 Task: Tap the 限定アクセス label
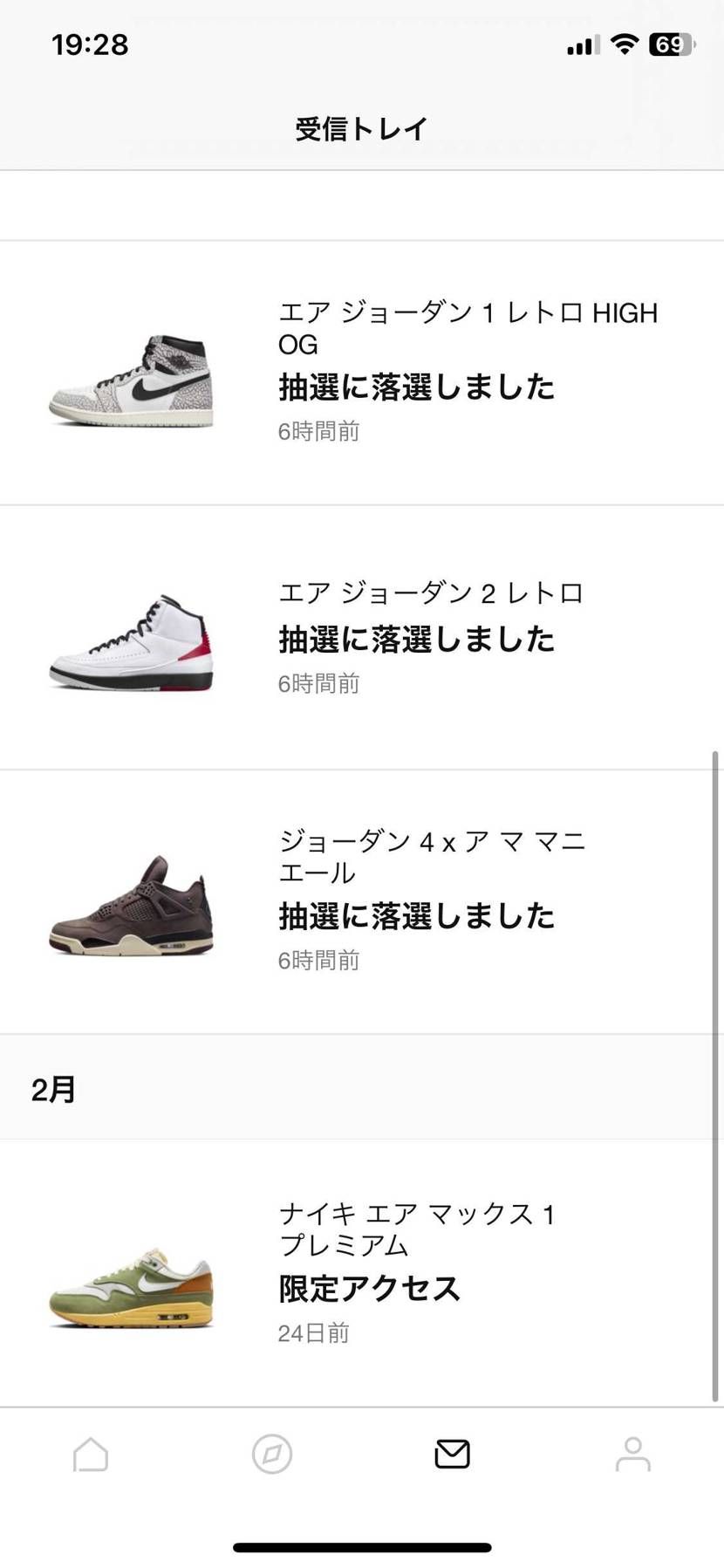point(370,1287)
